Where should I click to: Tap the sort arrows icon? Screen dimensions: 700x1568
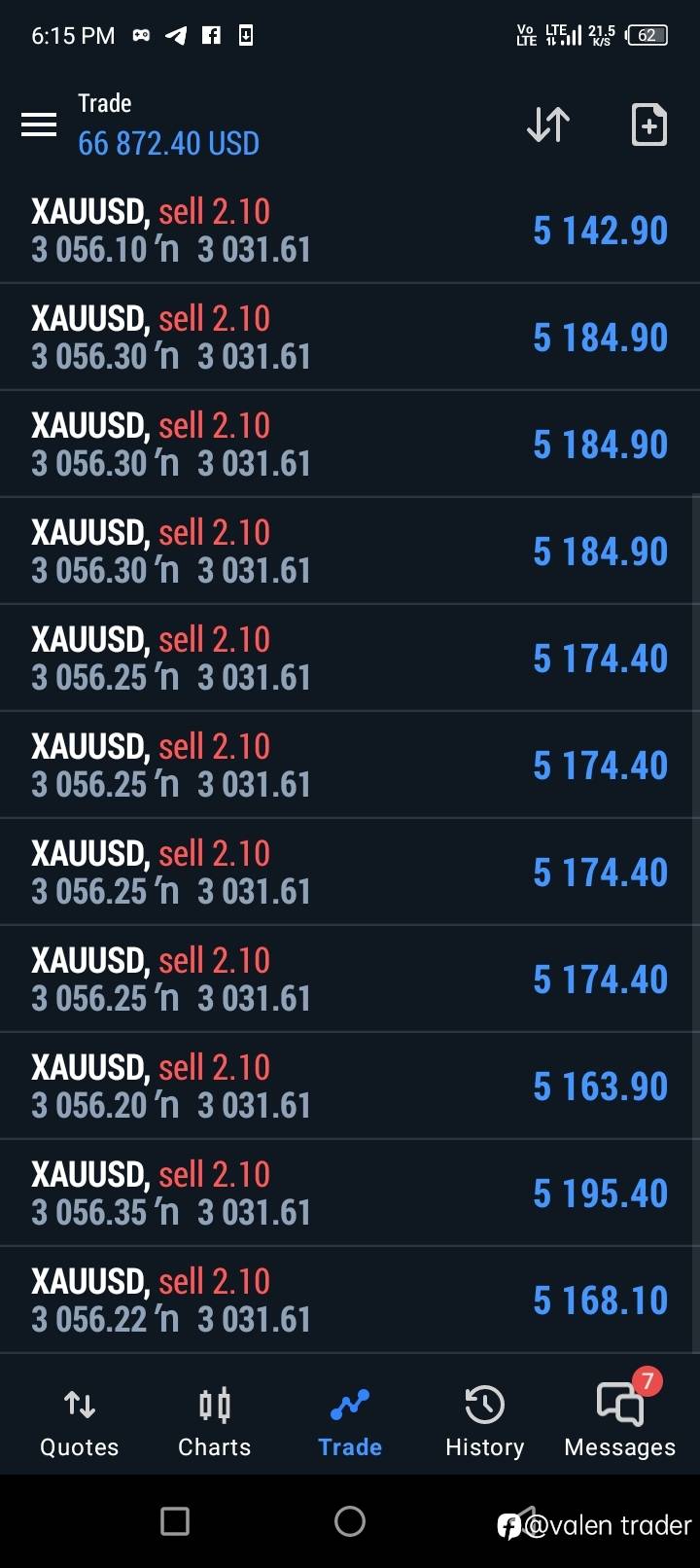(548, 125)
